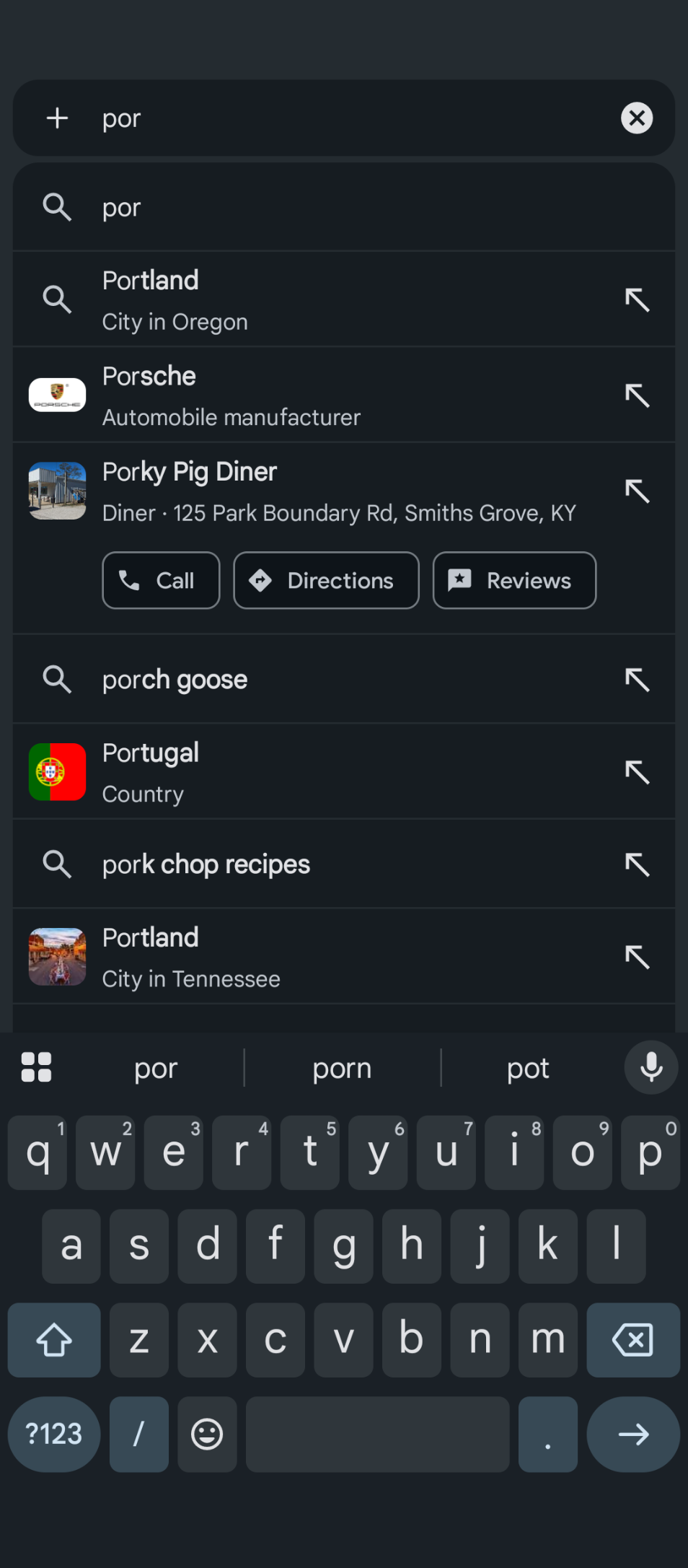Call Porky Pig Diner
The image size is (688, 1568).
pos(161,581)
